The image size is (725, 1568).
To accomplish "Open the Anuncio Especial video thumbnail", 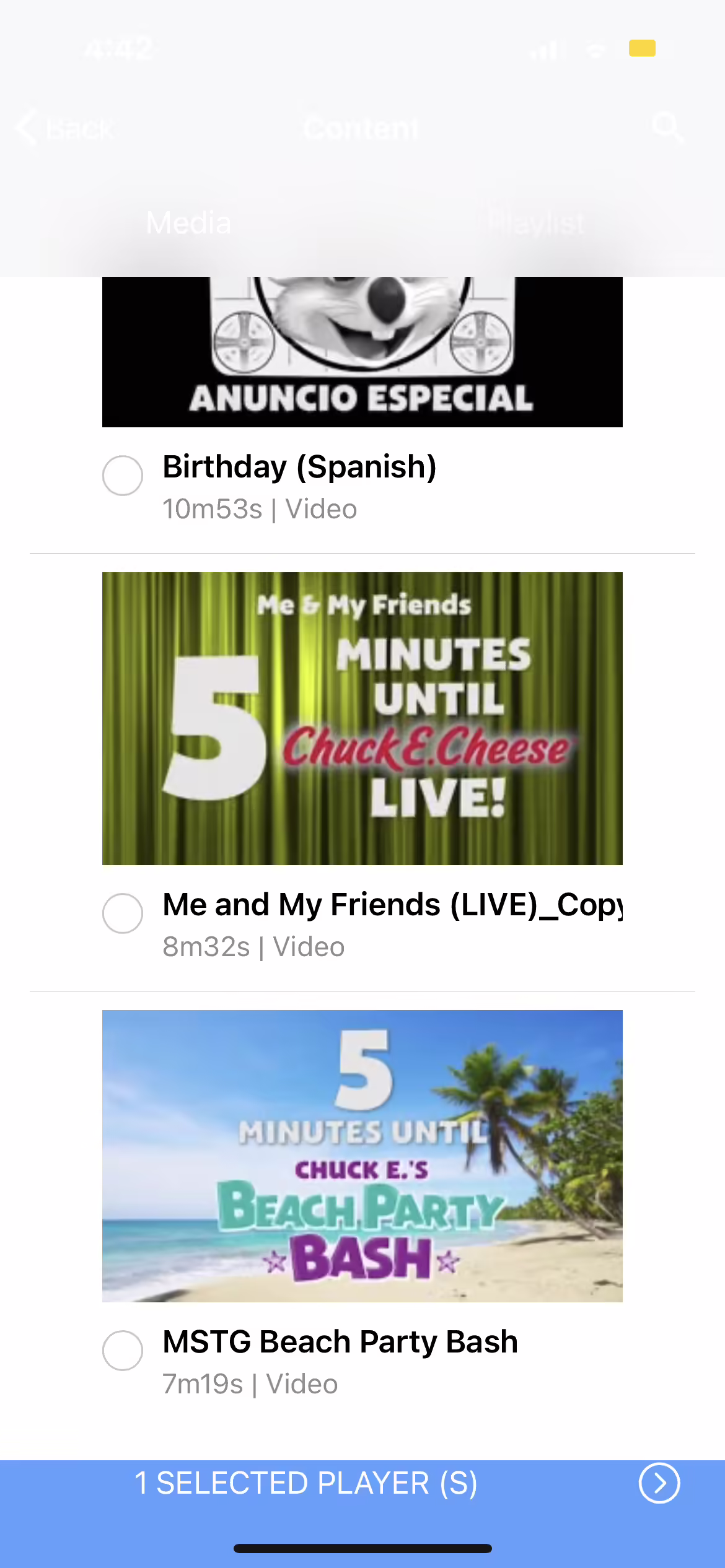I will coord(362,352).
